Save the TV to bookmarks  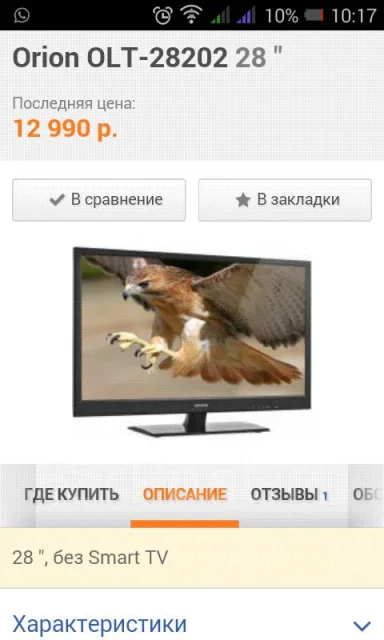point(285,200)
